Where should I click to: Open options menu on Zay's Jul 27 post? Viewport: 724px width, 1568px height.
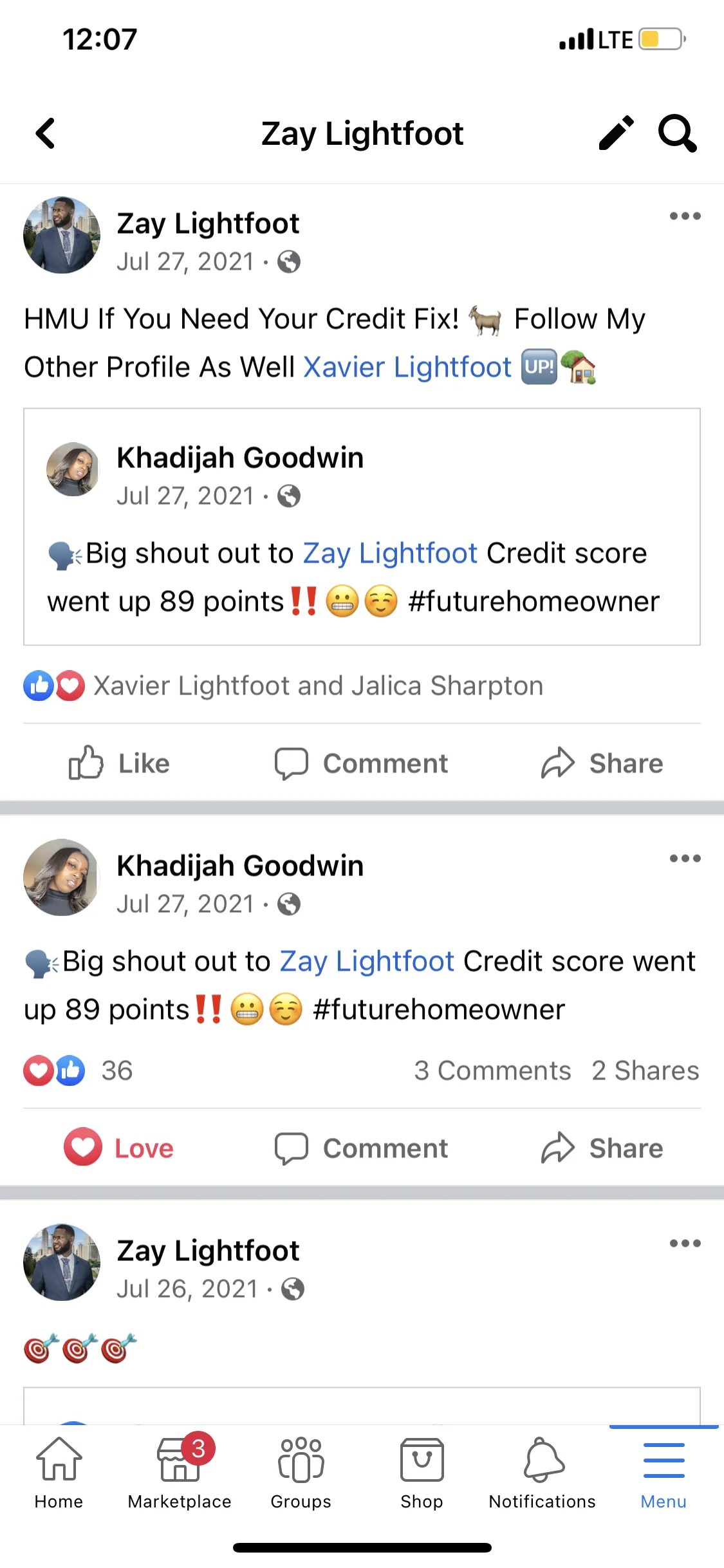685,216
